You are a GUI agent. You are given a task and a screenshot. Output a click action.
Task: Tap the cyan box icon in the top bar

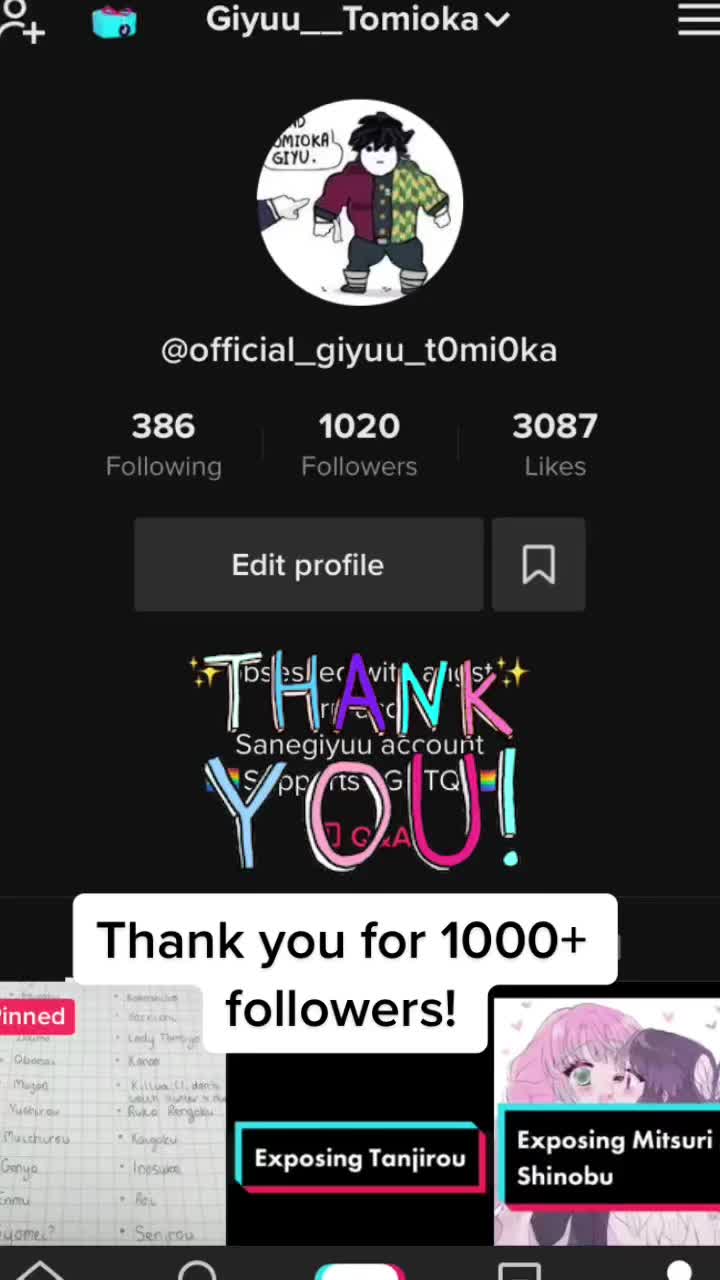click(x=114, y=22)
